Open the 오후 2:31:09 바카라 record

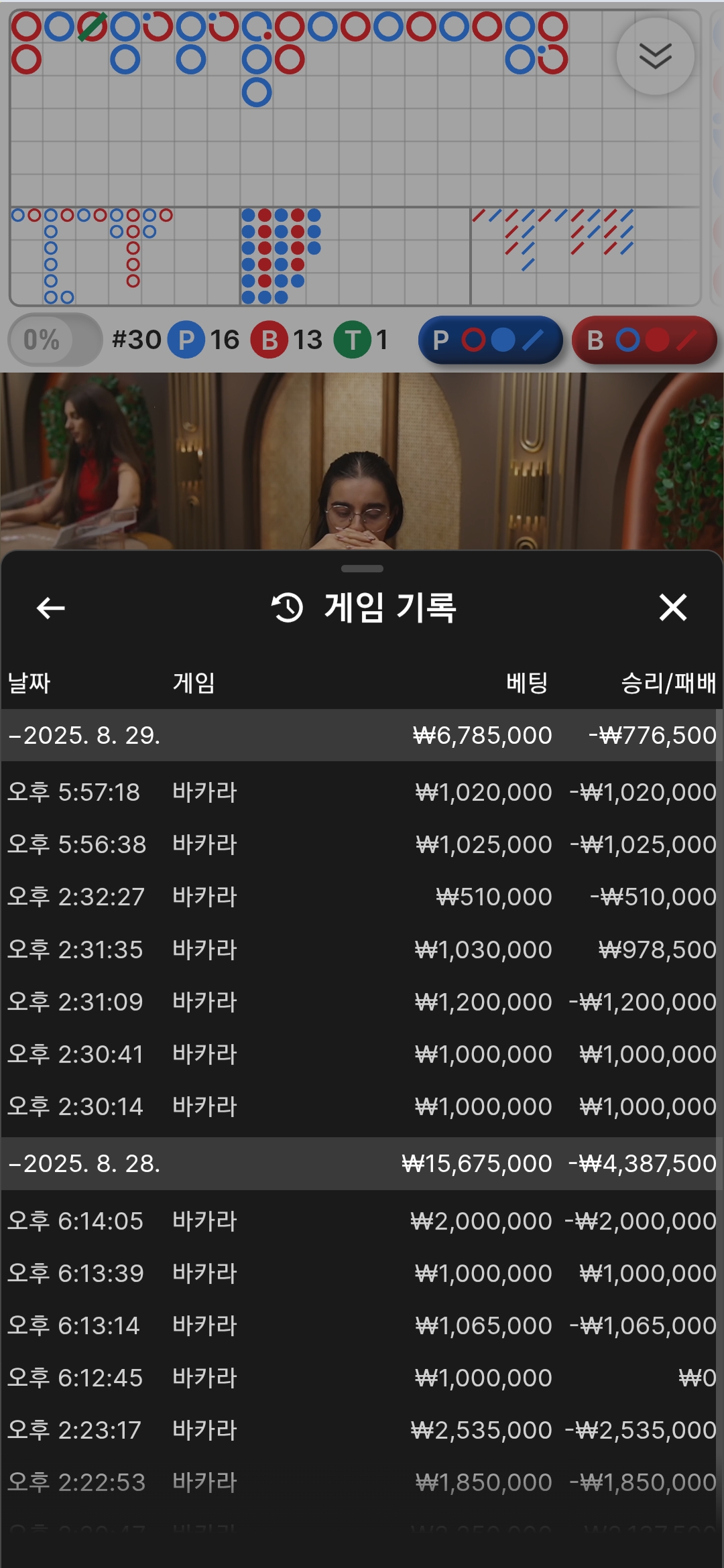pyautogui.click(x=362, y=1002)
